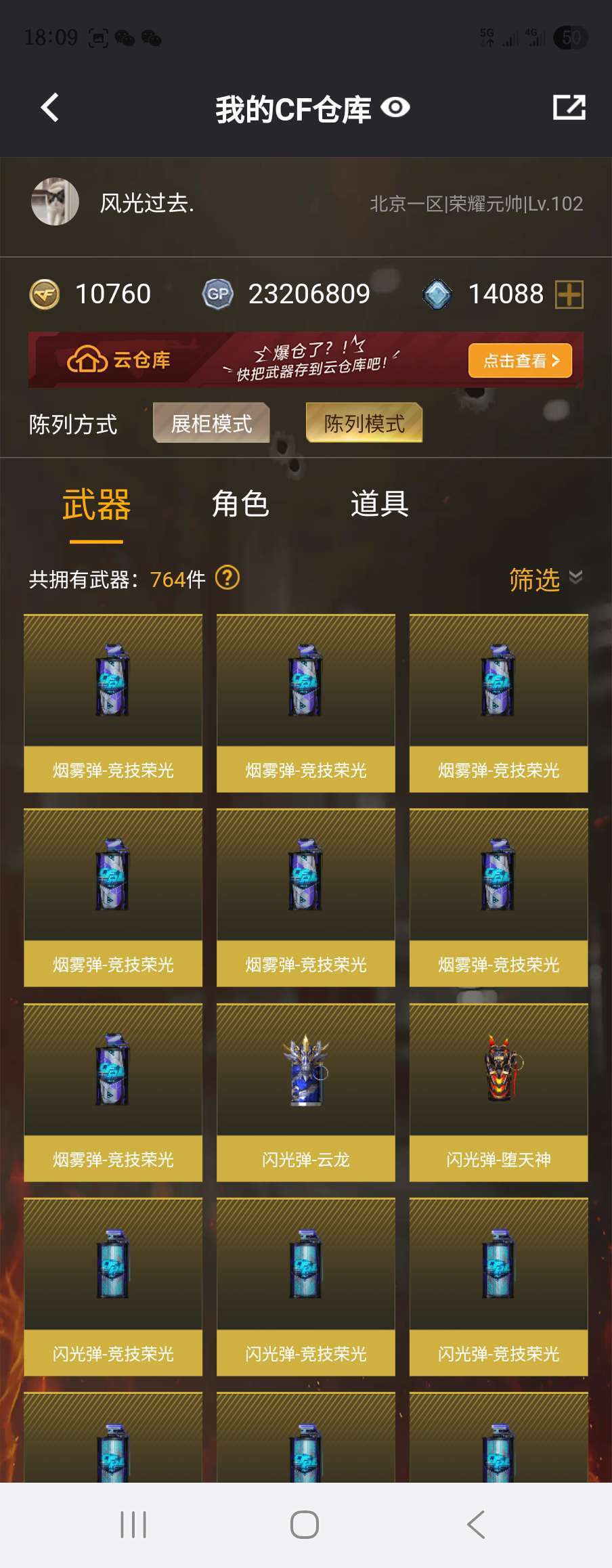Switch to the 道具 tab
This screenshot has height=1568, width=612.
pyautogui.click(x=379, y=504)
